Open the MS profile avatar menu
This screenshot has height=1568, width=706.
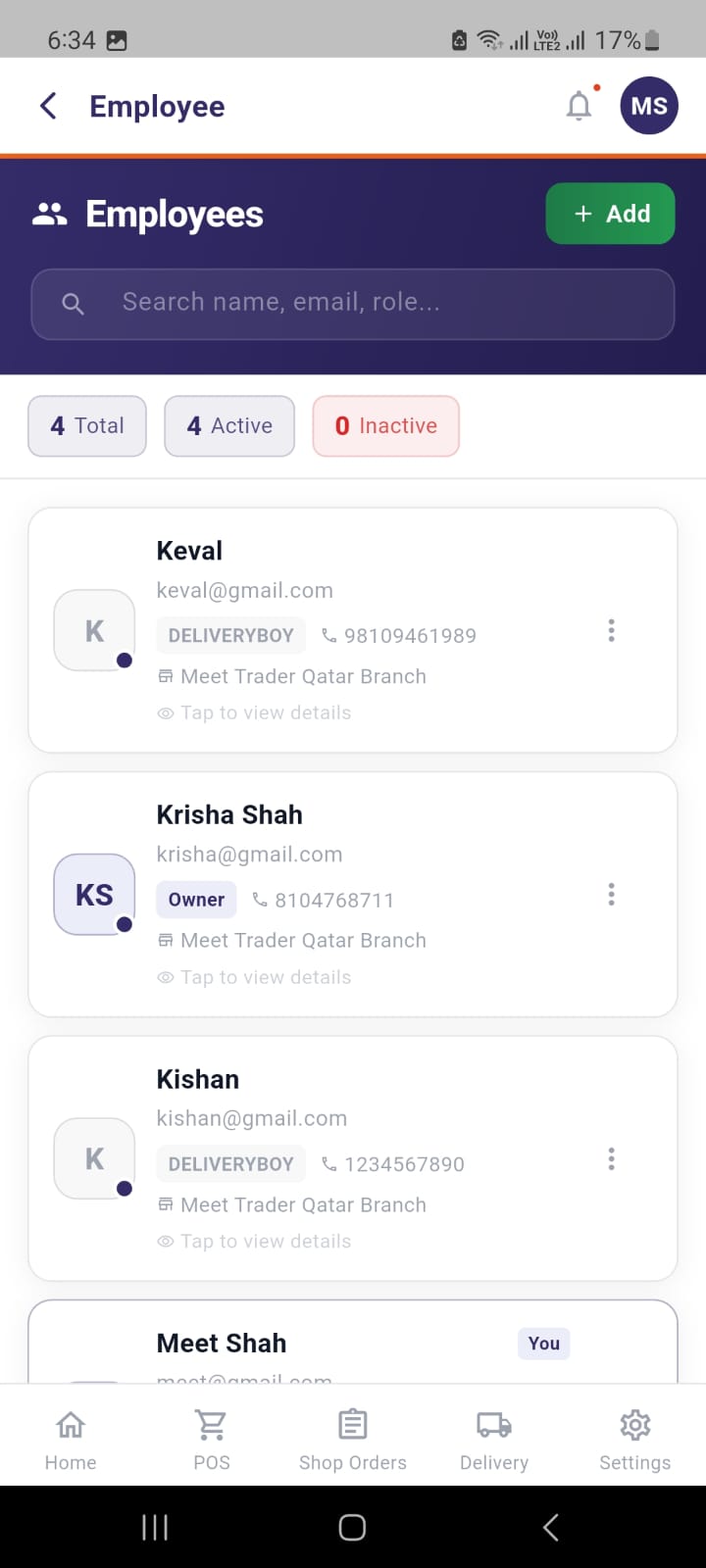648,106
